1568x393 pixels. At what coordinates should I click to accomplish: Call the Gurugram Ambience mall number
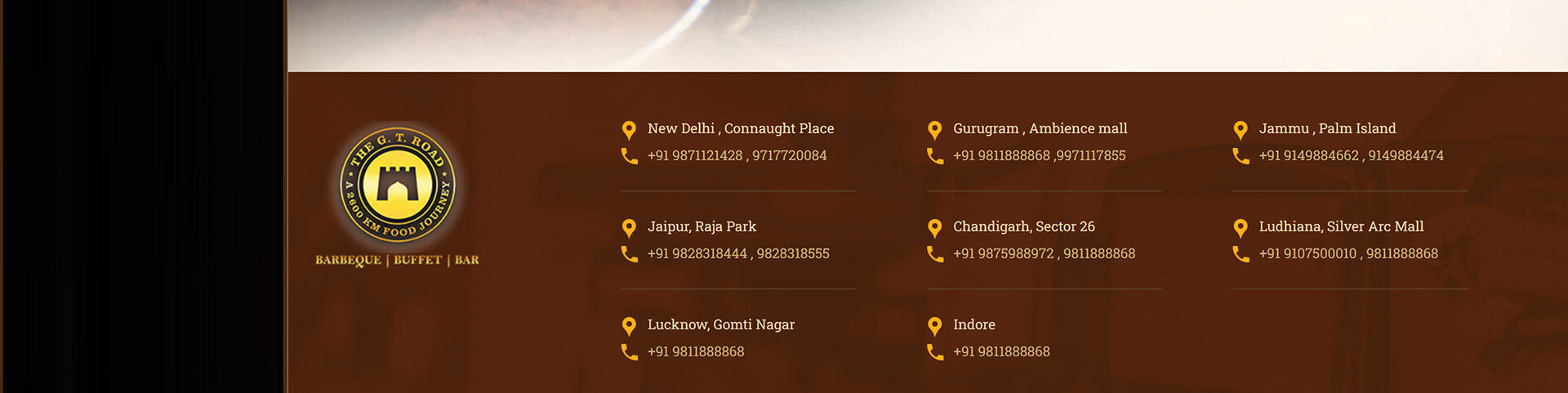[1039, 155]
